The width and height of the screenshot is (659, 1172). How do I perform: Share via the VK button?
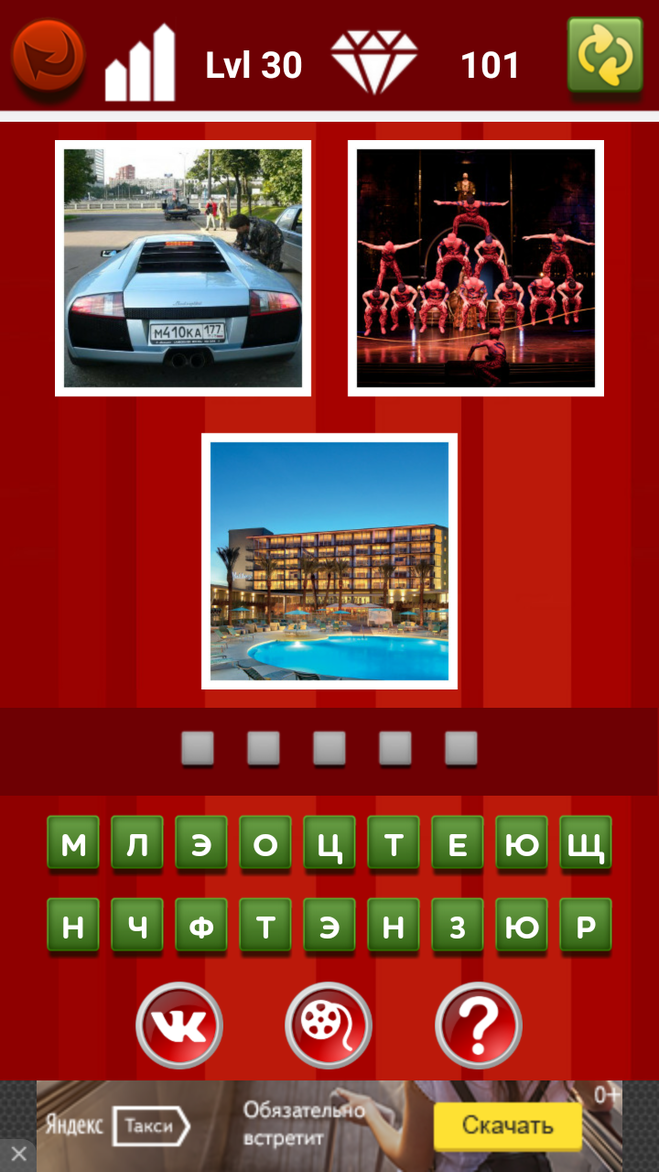179,1025
